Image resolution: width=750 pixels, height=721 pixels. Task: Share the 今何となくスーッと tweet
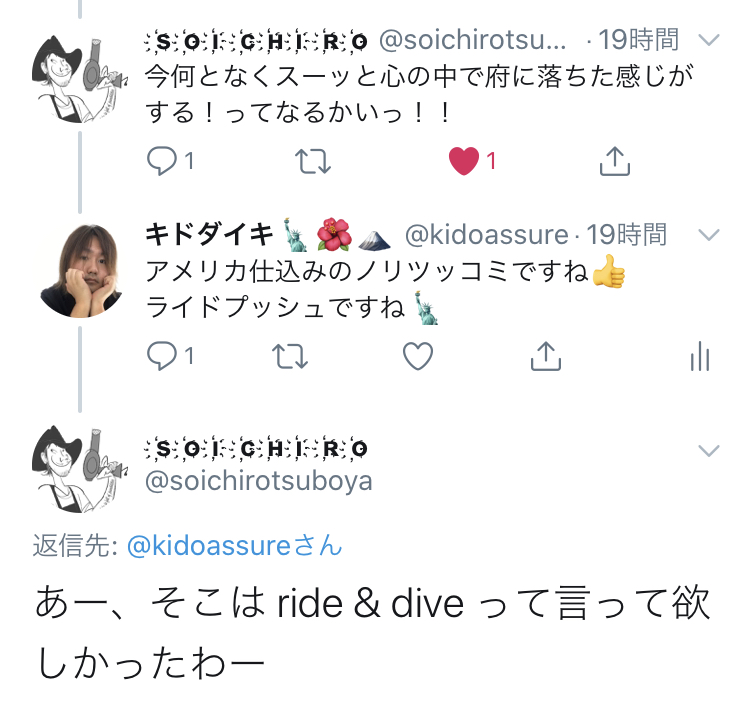click(x=614, y=161)
